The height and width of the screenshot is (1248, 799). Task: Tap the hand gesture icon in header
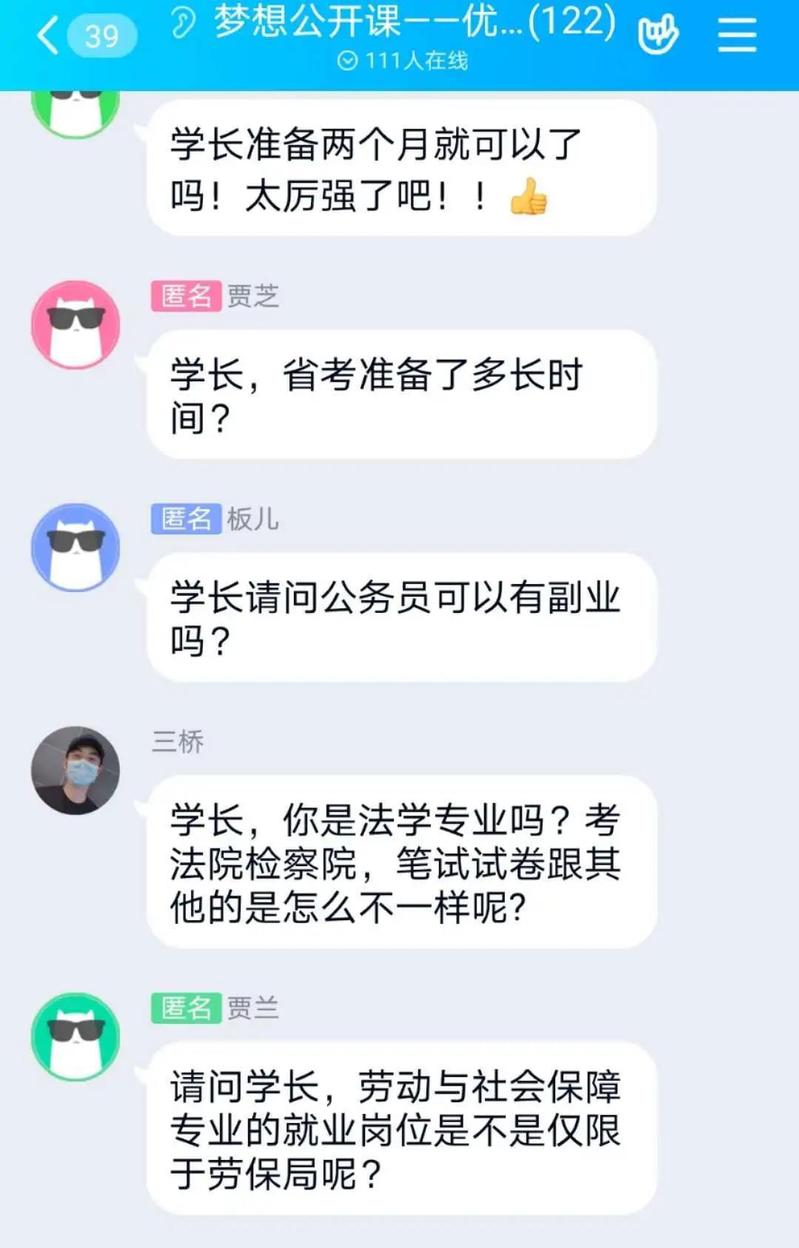(658, 36)
